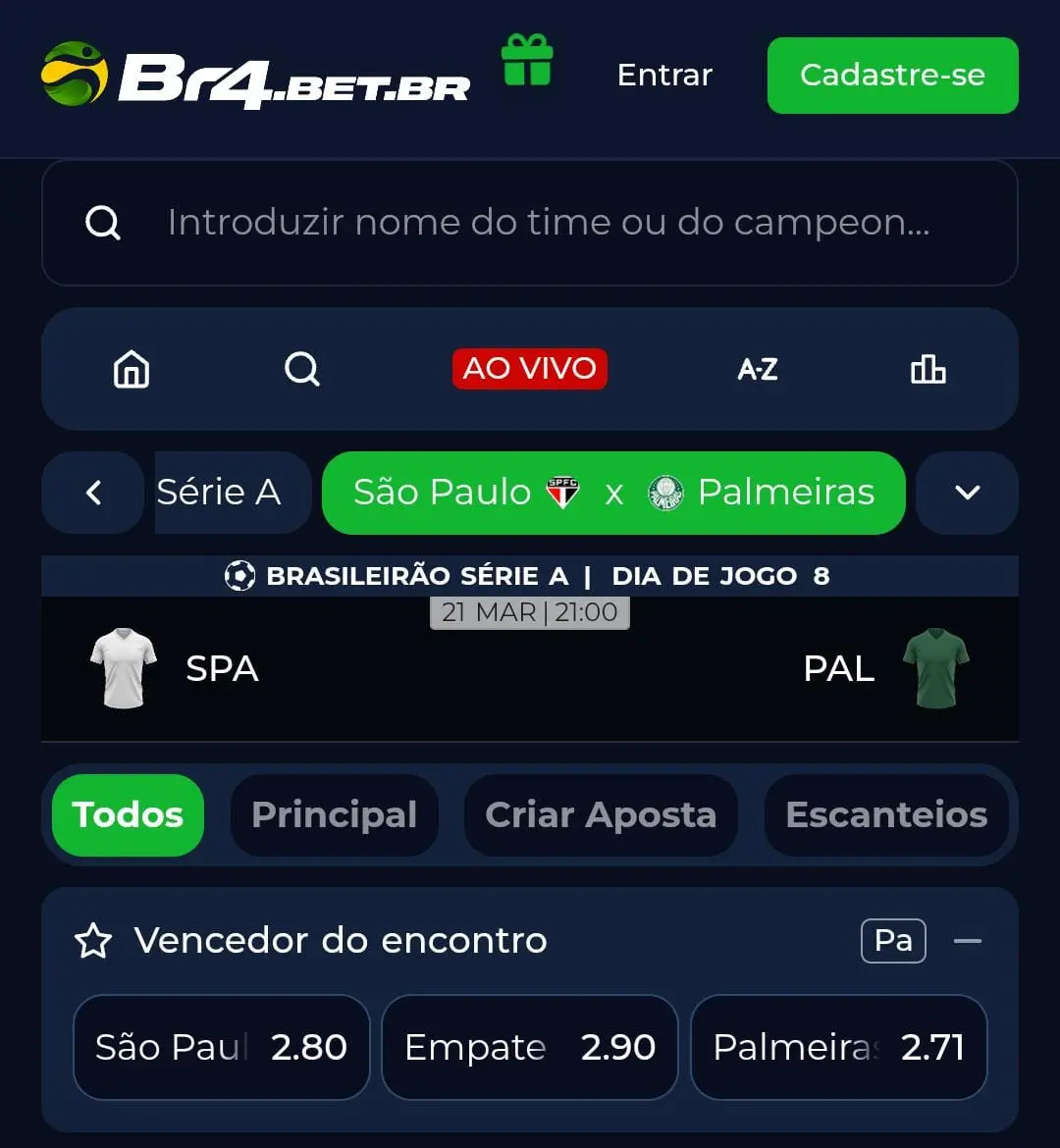Select the São Paulo 2.80 odds
Screen dimensions: 1060x1148
point(220,1047)
